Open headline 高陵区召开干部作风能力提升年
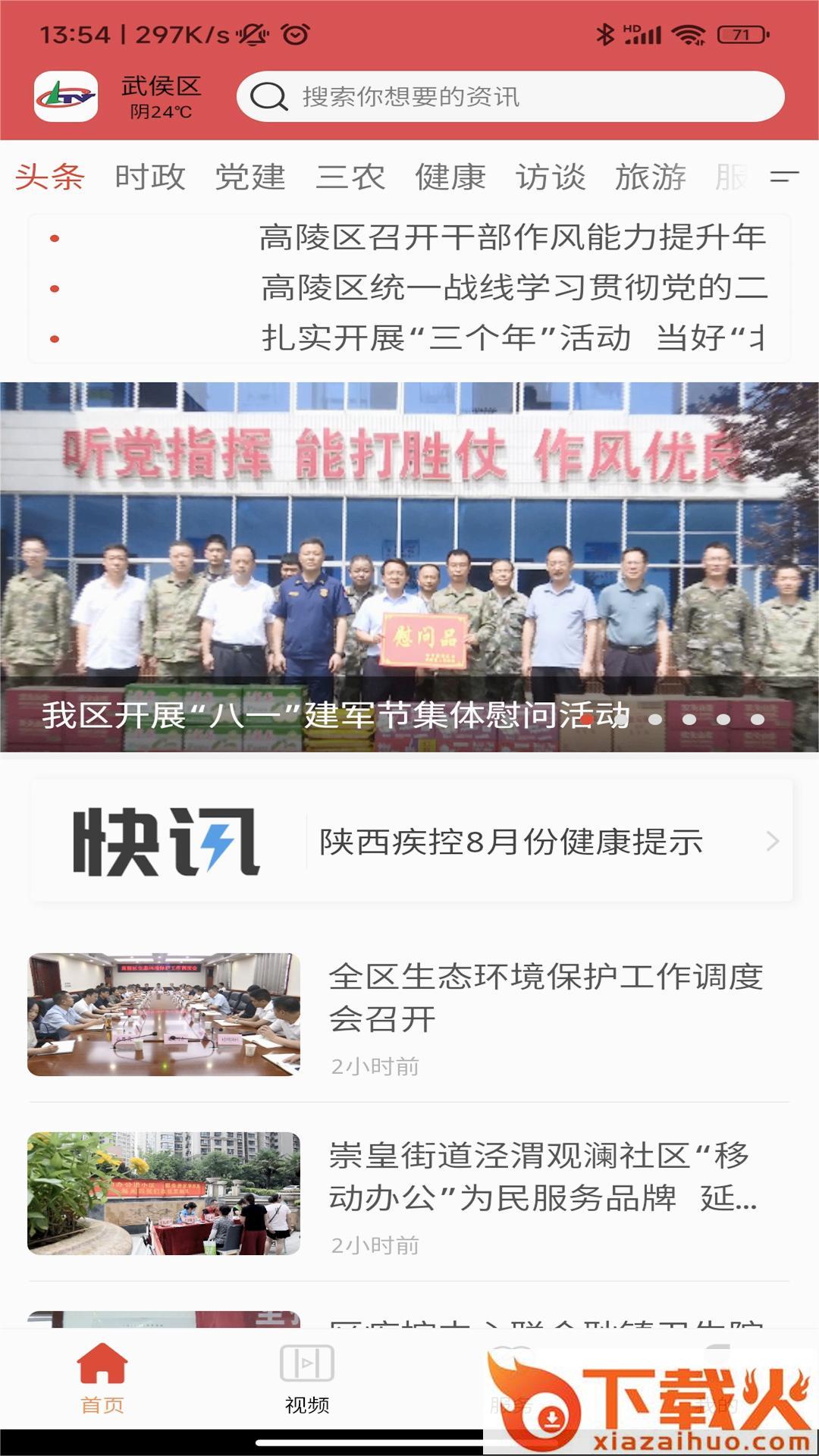Viewport: 819px width, 1456px height. [513, 238]
